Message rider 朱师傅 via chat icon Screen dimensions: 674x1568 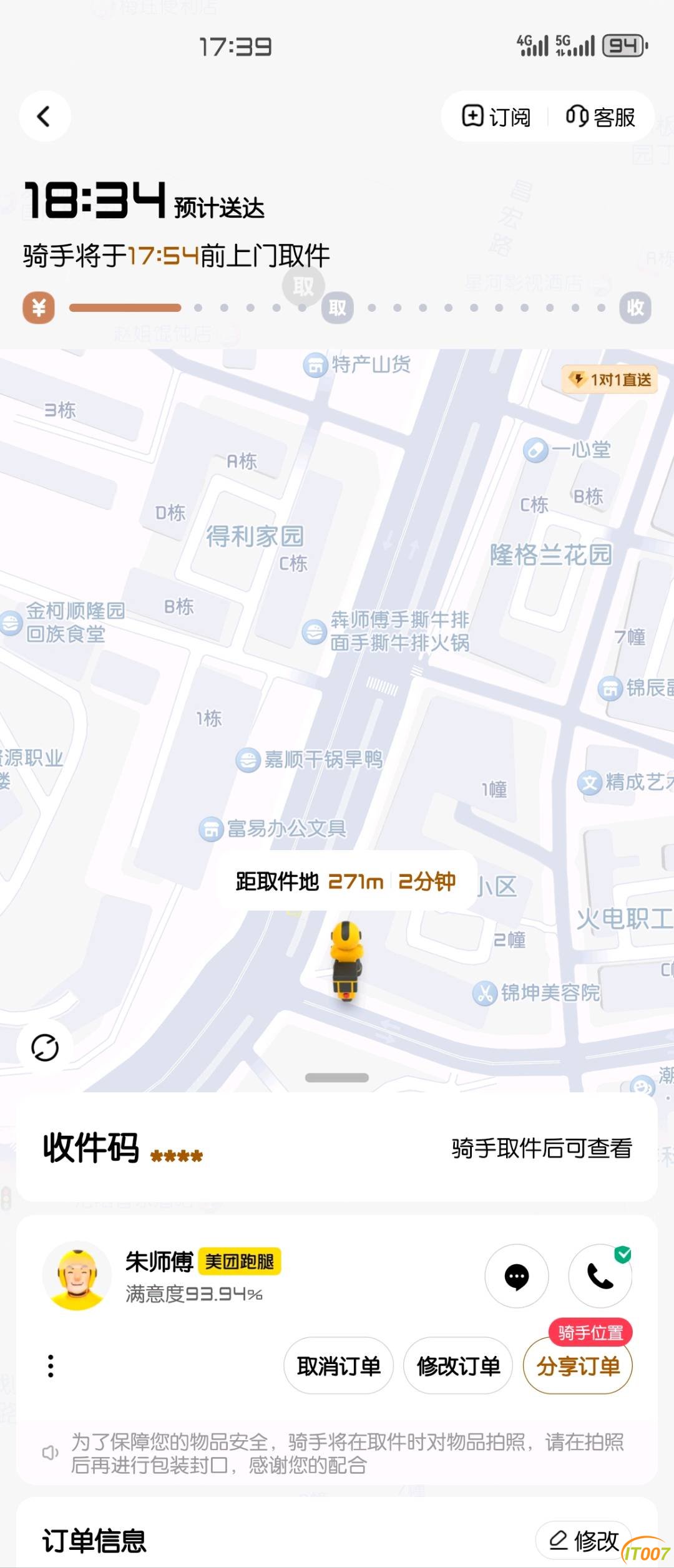tap(517, 1276)
